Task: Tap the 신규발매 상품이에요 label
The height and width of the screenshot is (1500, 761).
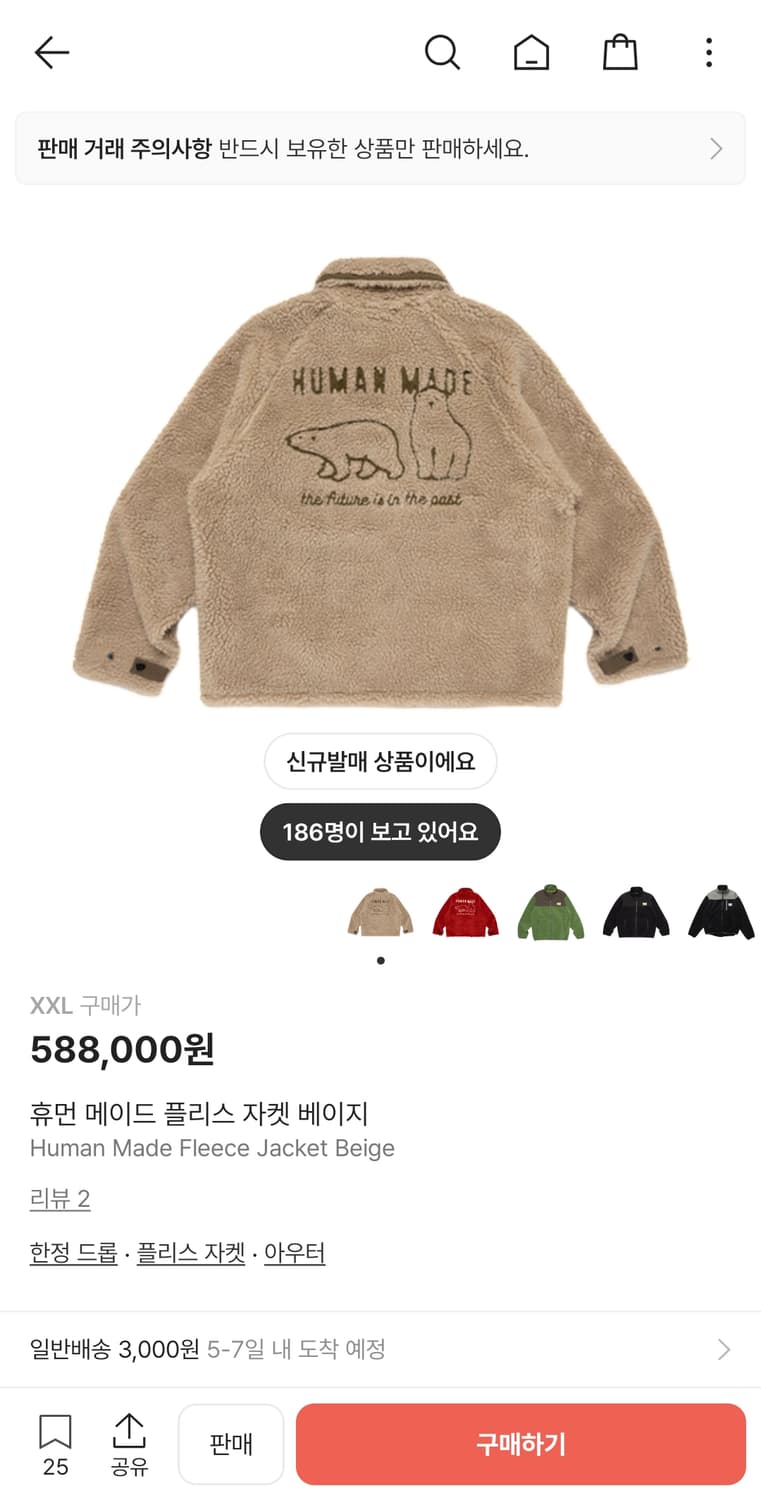Action: pyautogui.click(x=380, y=761)
